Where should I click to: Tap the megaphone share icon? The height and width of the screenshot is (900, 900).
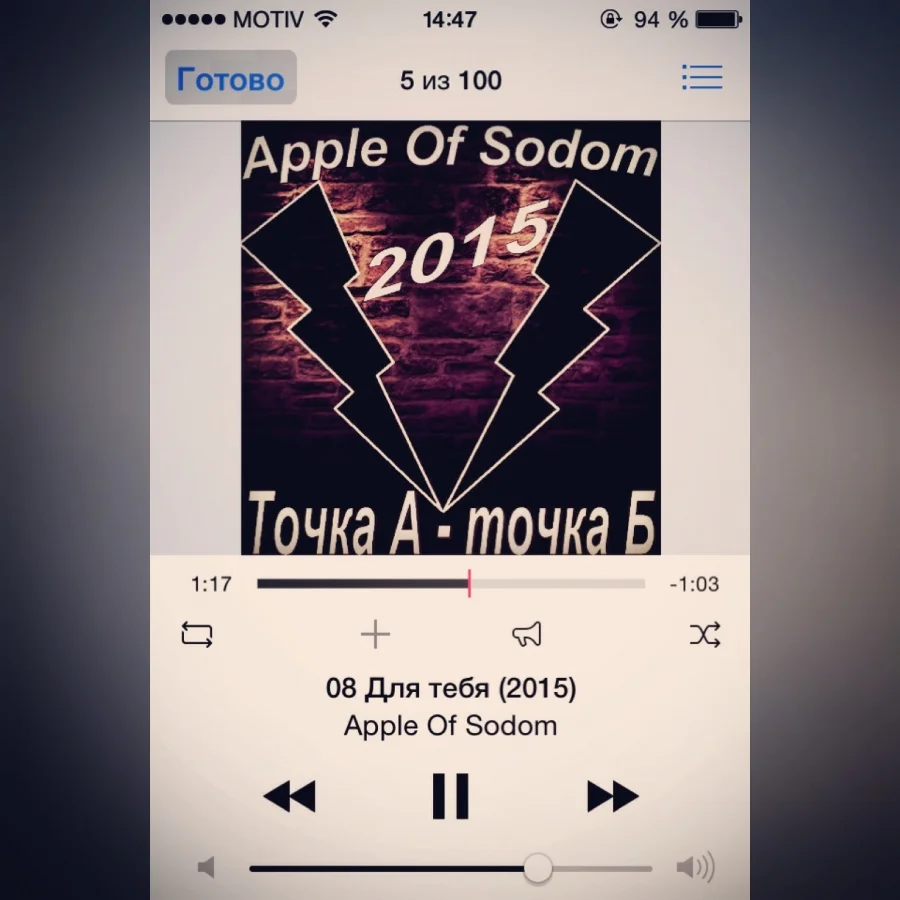tap(527, 634)
